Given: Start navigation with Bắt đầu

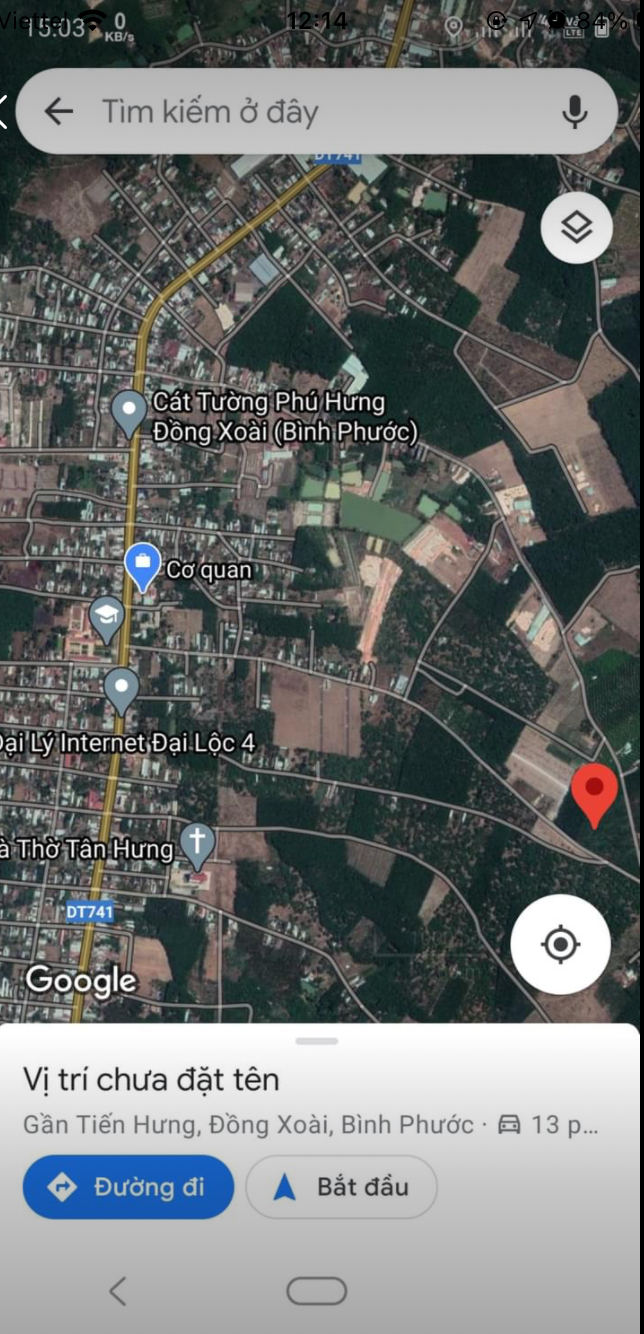Looking at the screenshot, I should [x=342, y=1187].
